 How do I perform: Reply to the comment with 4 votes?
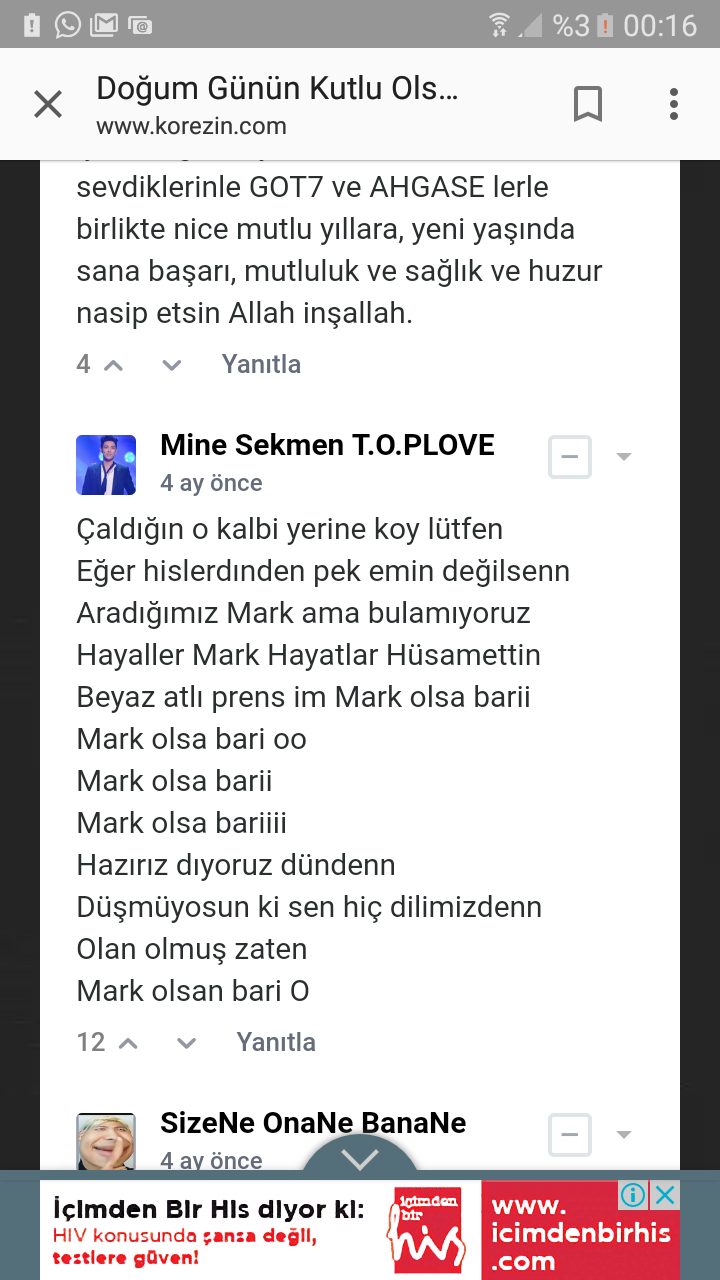point(261,364)
